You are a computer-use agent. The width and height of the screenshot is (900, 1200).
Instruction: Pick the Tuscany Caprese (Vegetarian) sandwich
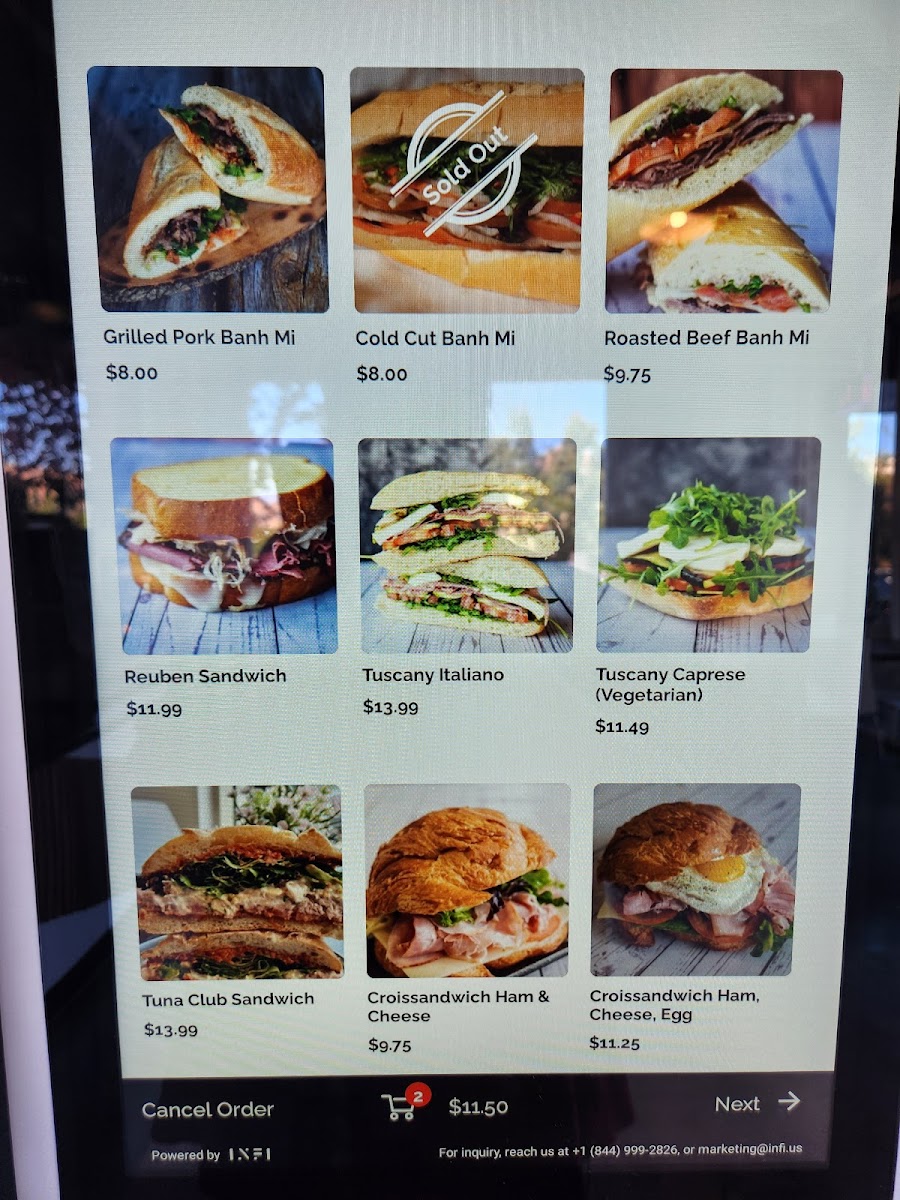pos(708,546)
